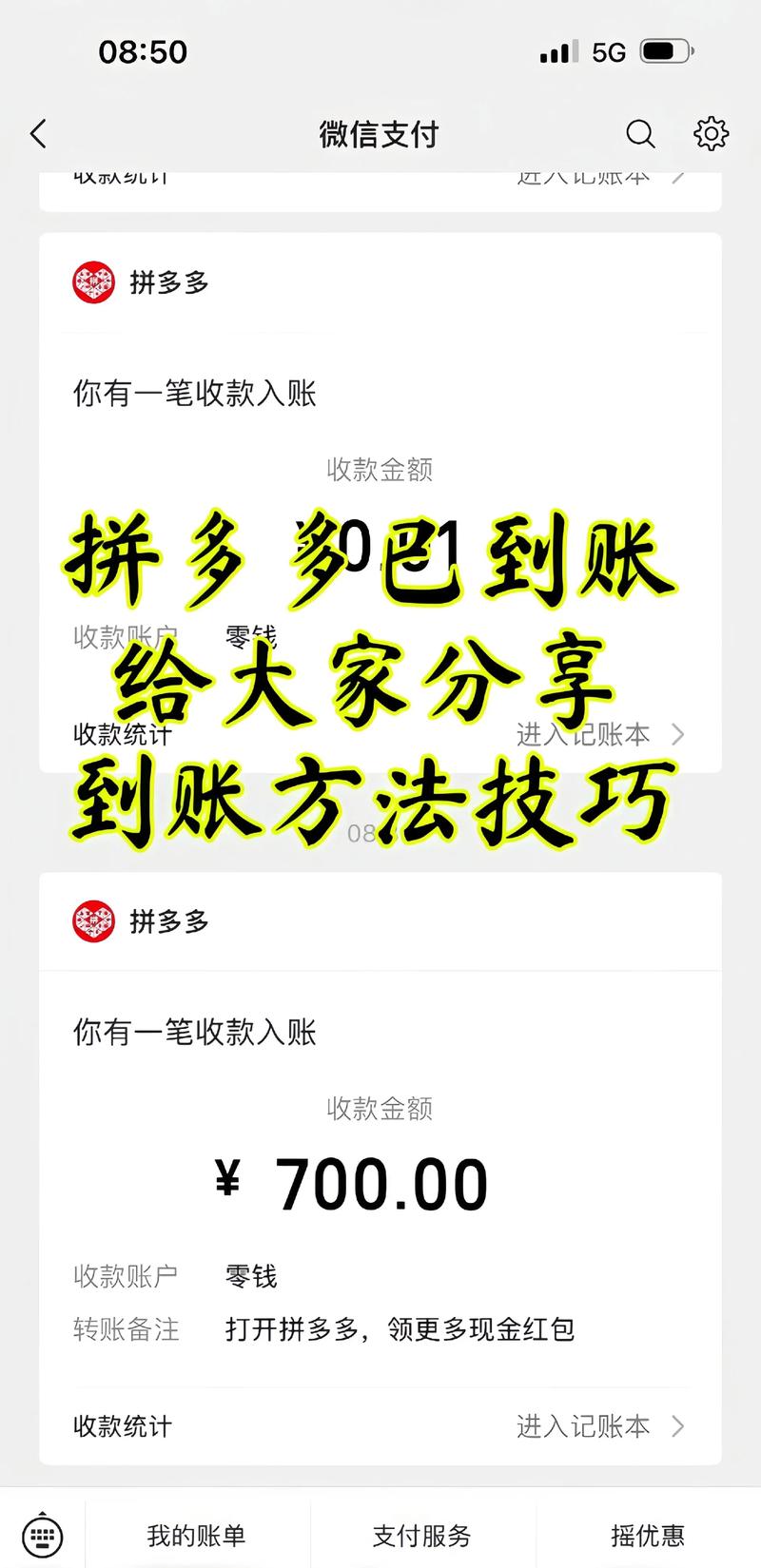Tap the Pinduoduo logo in the first message
Screen dimensions: 761x1568
pos(94,281)
